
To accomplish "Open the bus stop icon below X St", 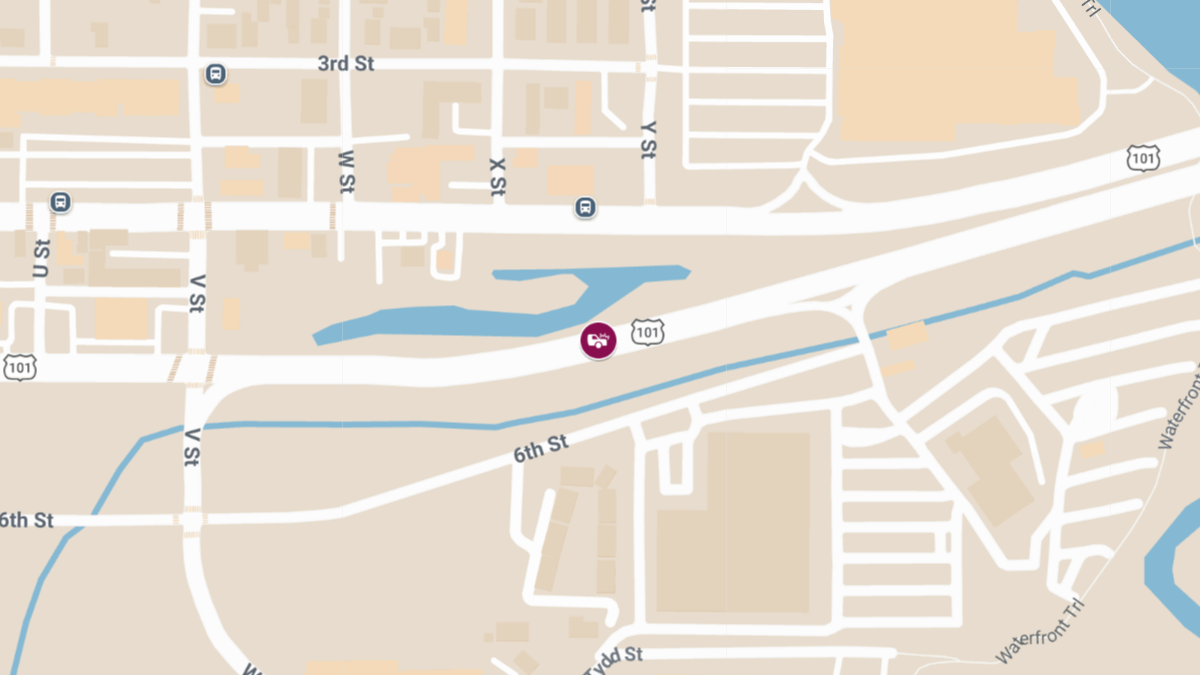I will [585, 208].
